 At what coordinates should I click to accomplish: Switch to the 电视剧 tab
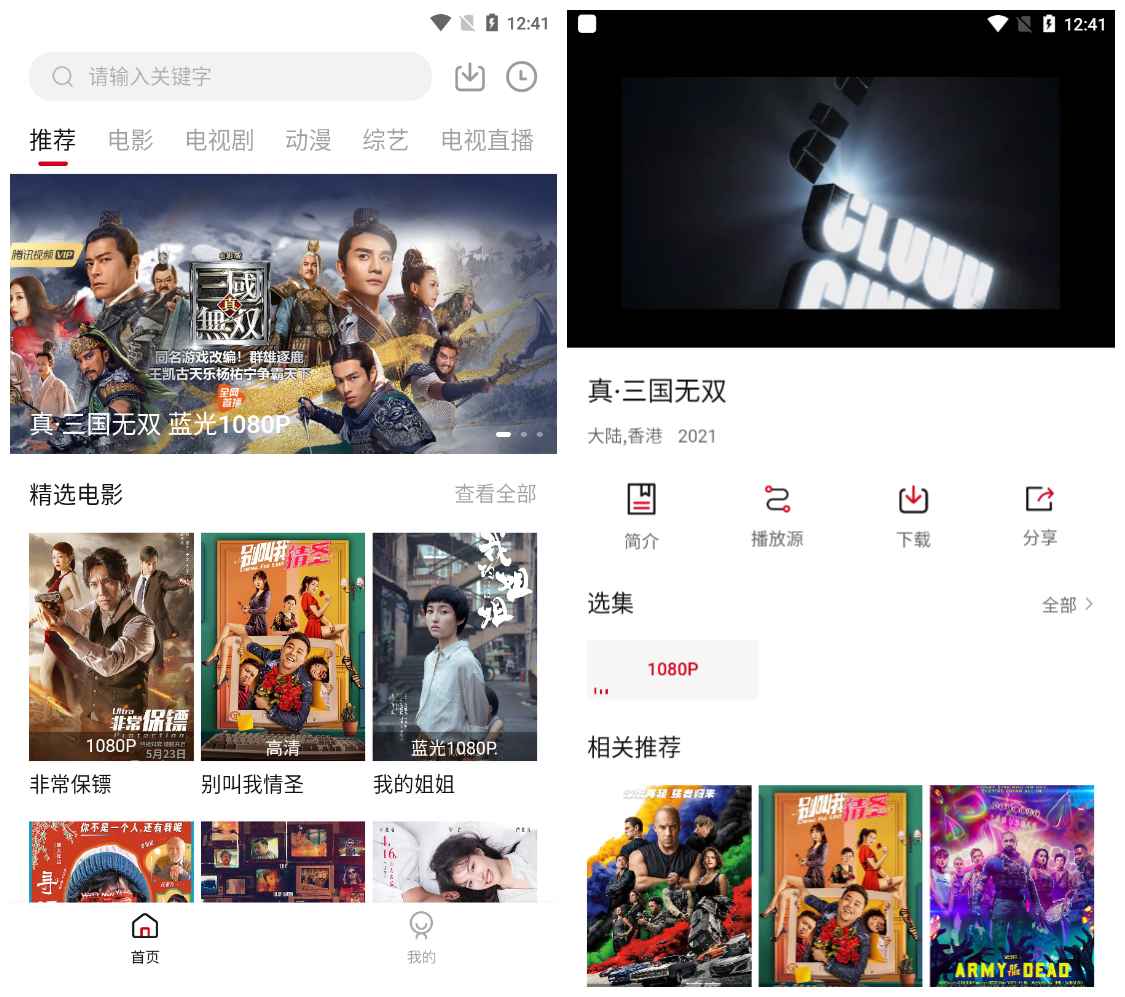219,141
